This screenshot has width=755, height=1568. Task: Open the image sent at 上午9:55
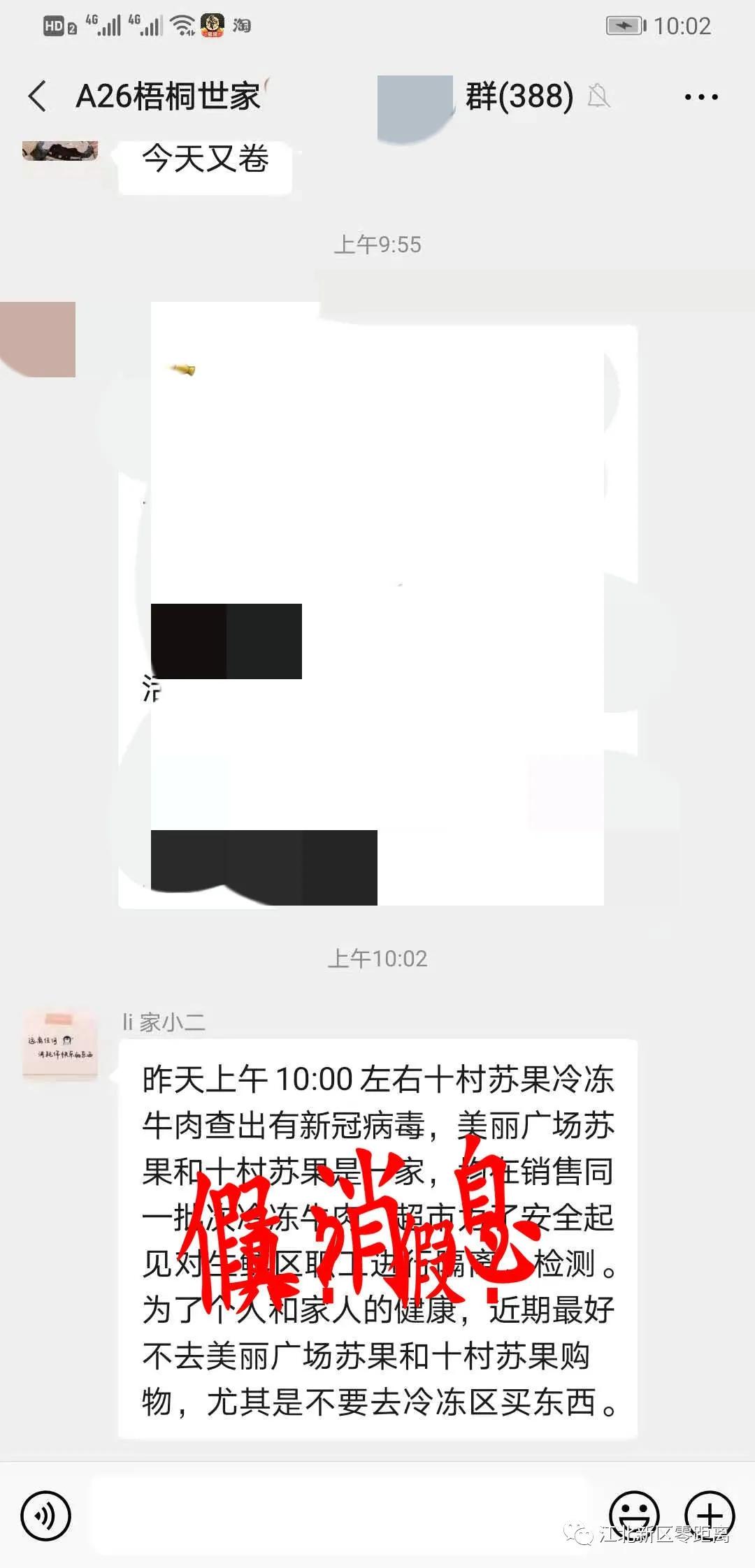tap(377, 604)
